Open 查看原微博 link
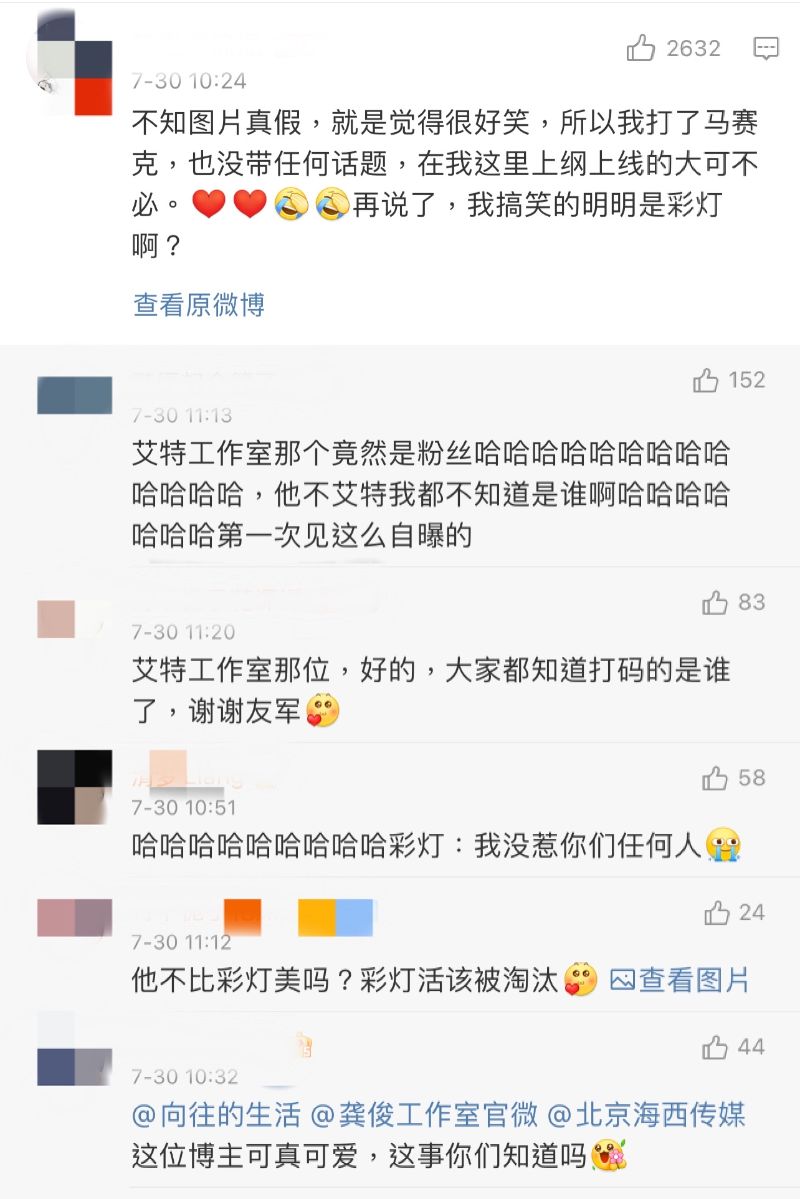Screen dimensions: 800x1199 coord(199,305)
